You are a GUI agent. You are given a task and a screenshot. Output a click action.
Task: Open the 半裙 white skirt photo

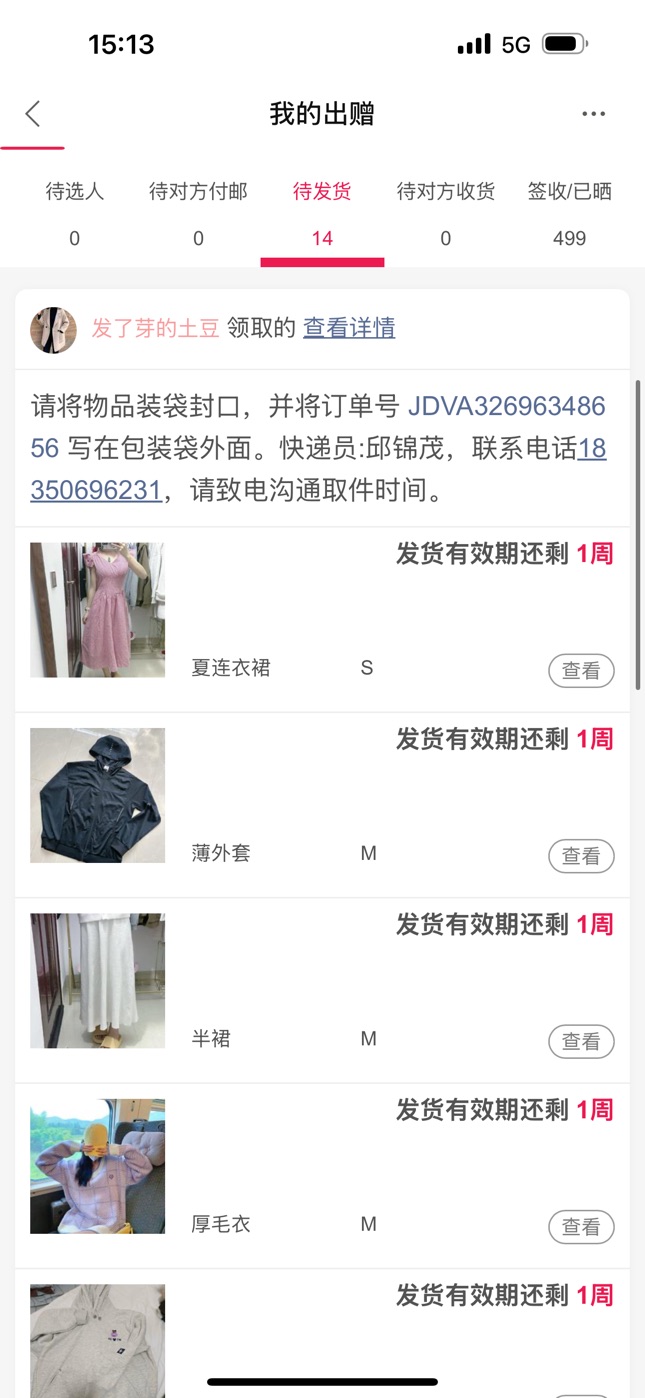[97, 981]
